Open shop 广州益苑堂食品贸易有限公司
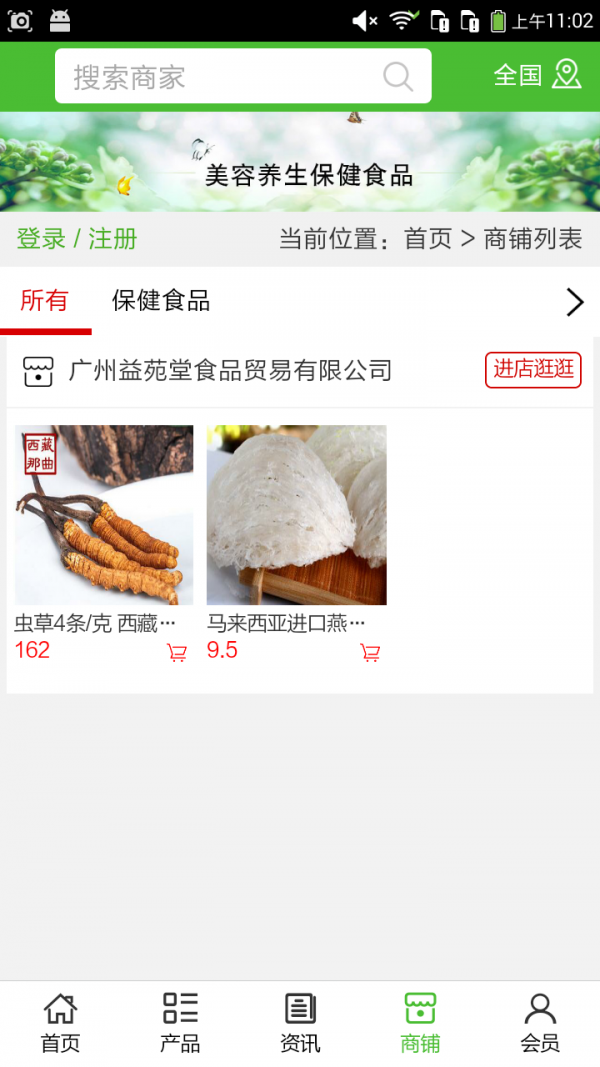The image size is (600, 1067). click(230, 371)
